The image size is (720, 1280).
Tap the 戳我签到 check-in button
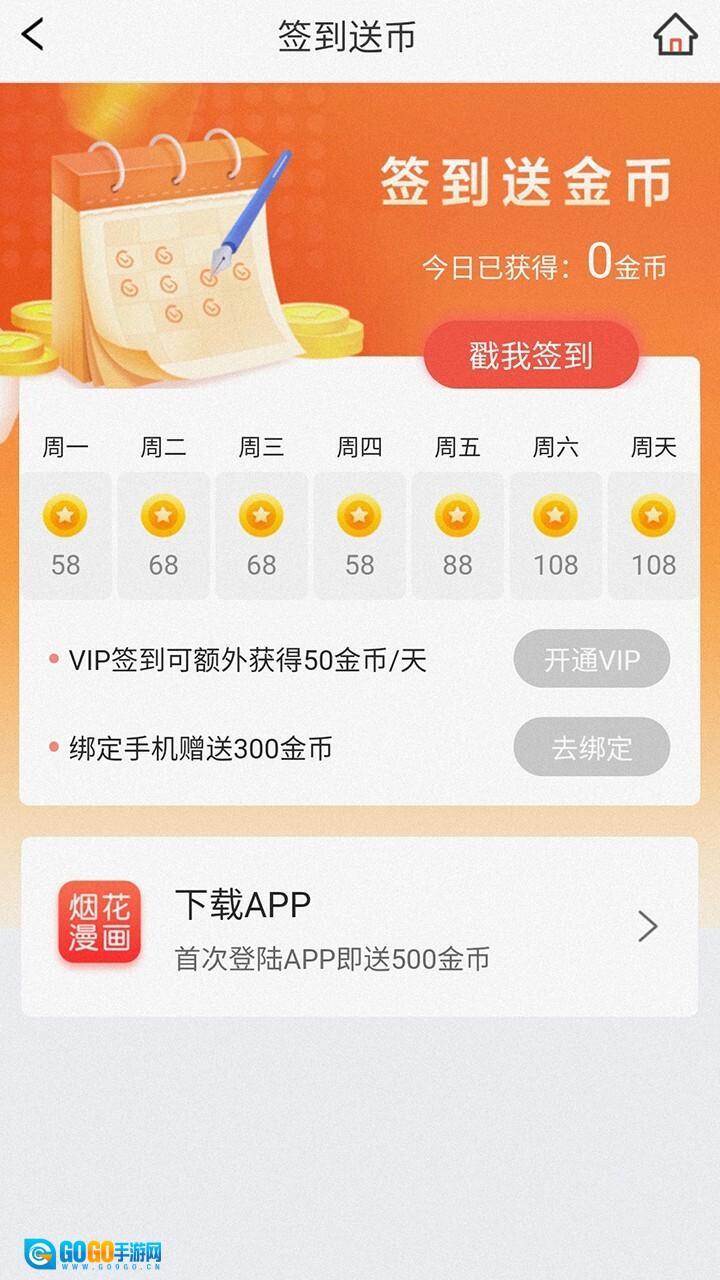point(531,355)
